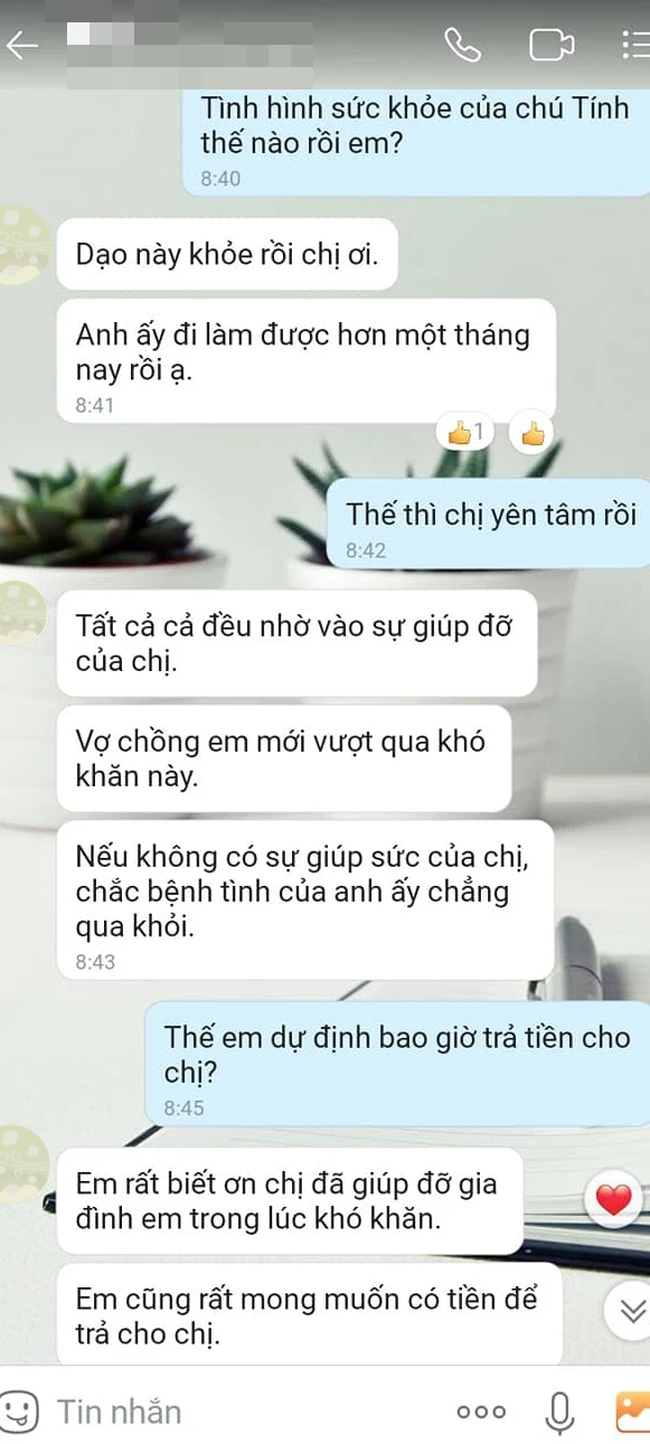Open the sticker and emoji picker

click(20, 1411)
